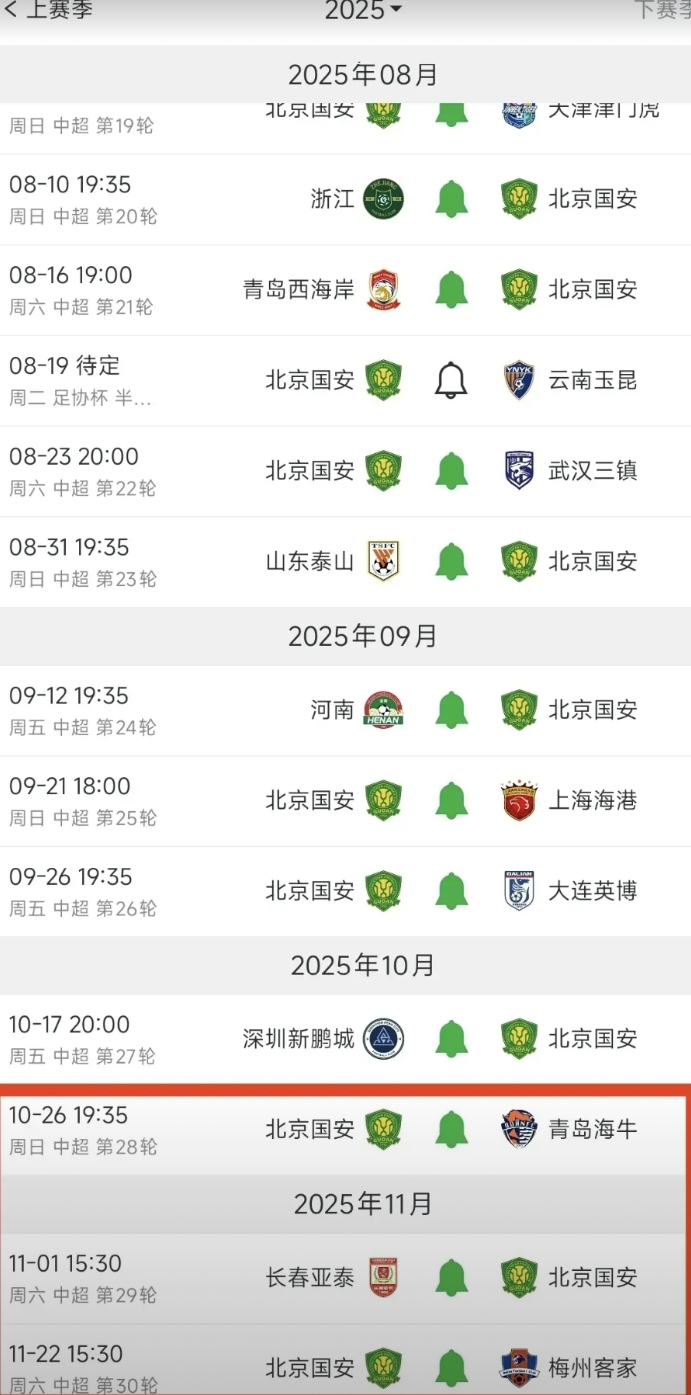691x1395 pixels.
Task: Open the 08-31 山东泰山 vs 北京国安 match
Action: click(345, 562)
